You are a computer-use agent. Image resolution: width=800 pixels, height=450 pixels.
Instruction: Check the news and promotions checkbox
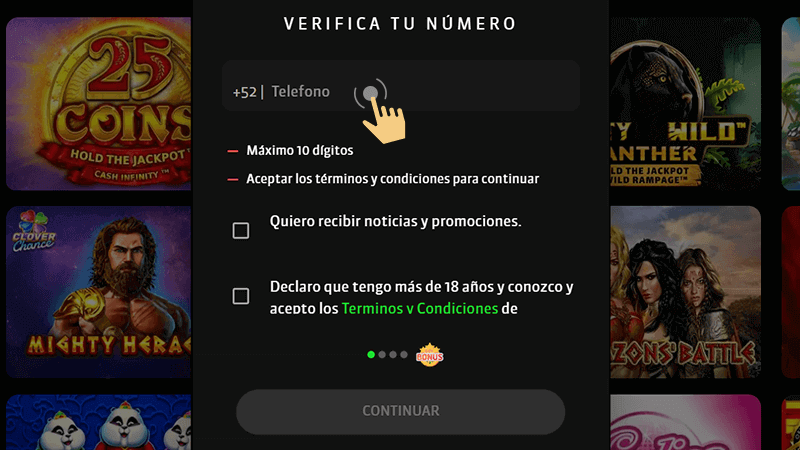(x=241, y=231)
